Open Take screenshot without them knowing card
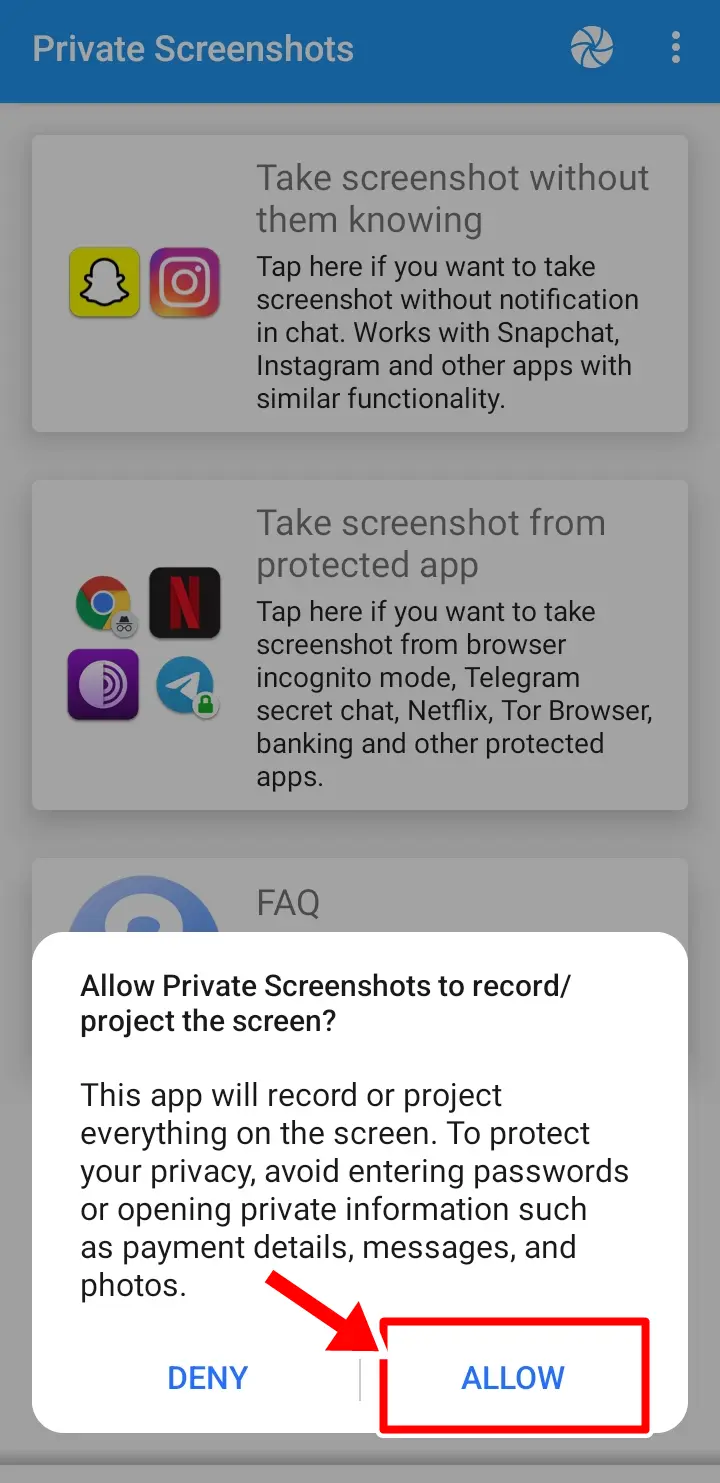Screen dimensions: 720x1483 click(x=360, y=284)
